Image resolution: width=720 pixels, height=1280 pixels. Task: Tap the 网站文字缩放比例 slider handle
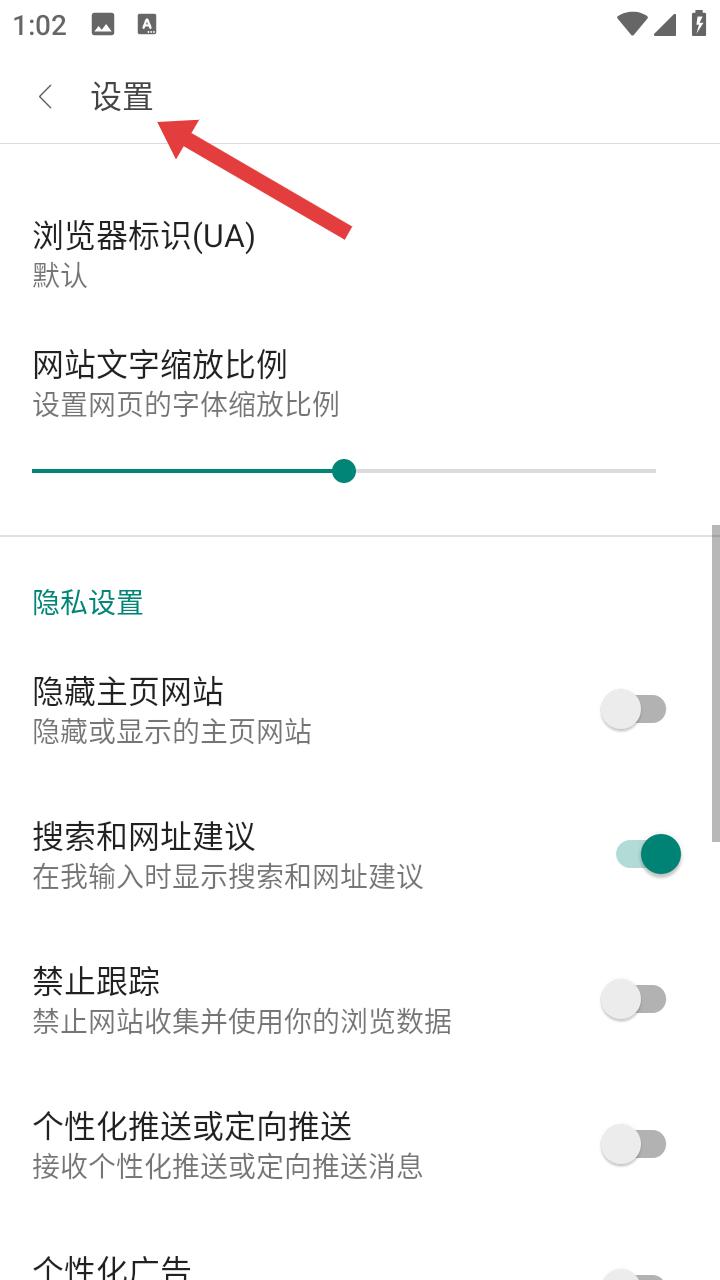[x=344, y=470]
